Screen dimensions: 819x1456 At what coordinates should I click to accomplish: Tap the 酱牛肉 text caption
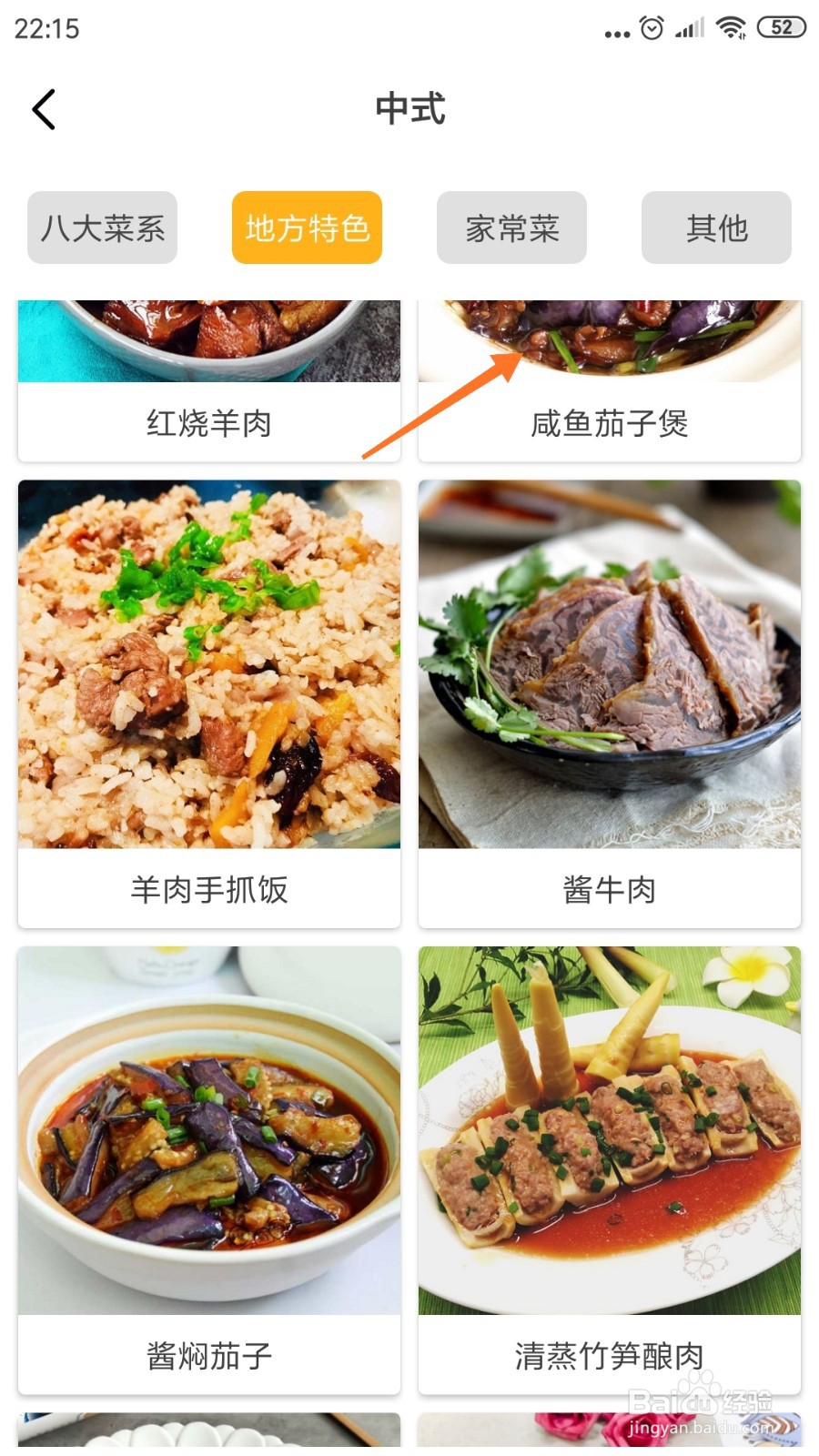(x=609, y=892)
